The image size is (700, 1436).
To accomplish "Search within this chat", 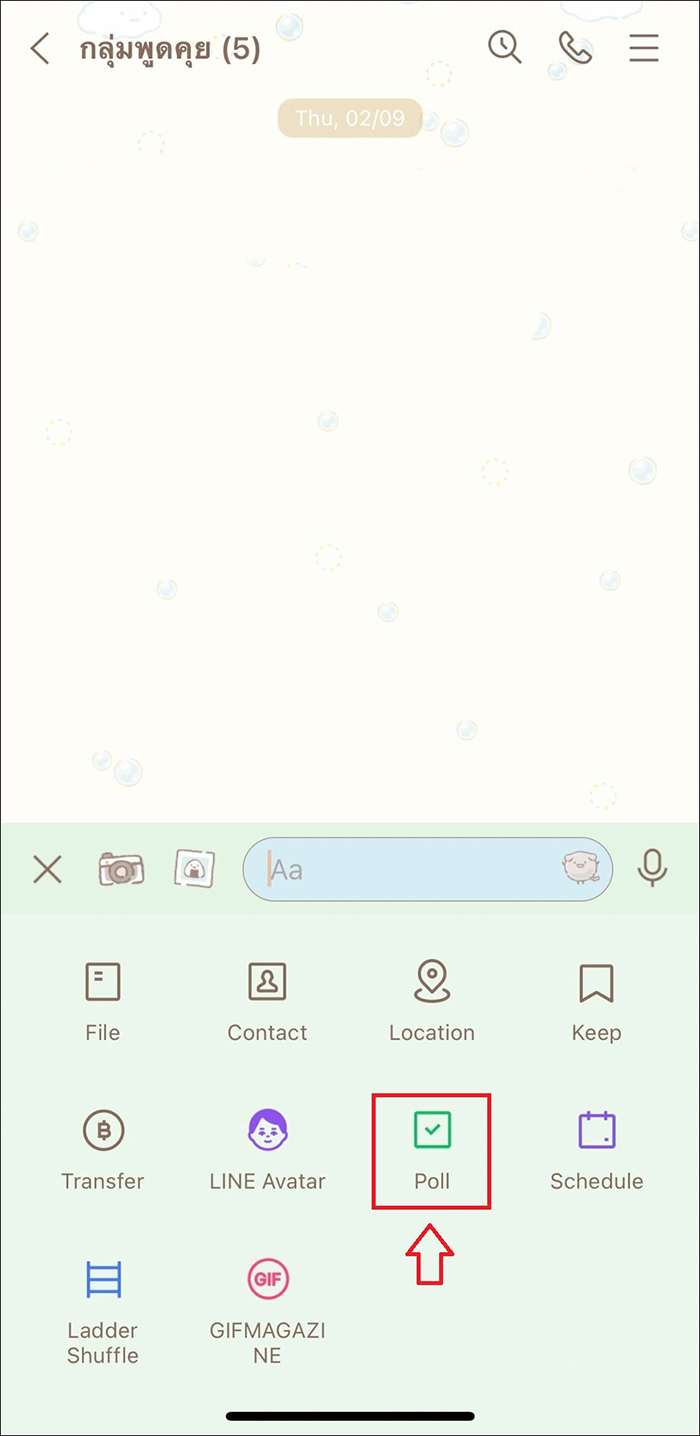I will (x=505, y=47).
